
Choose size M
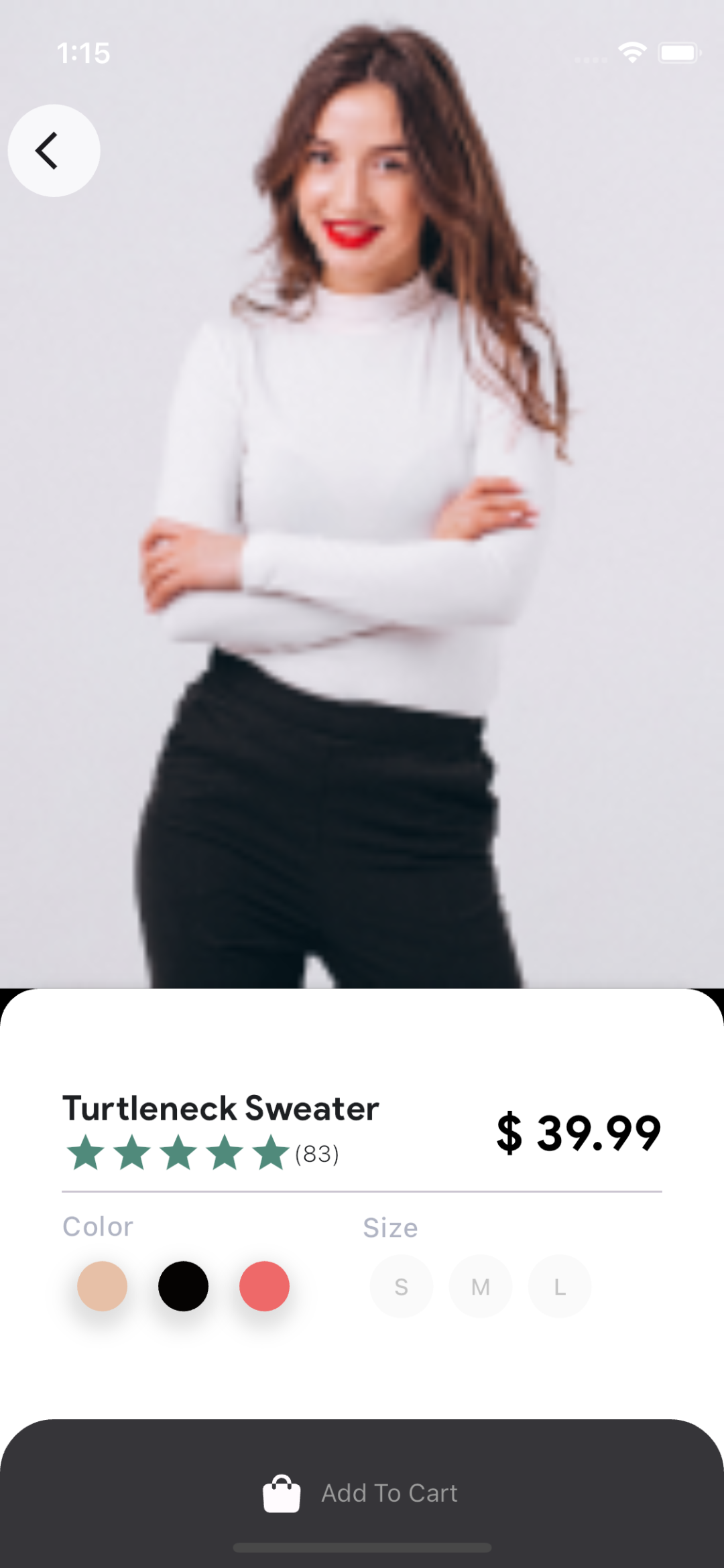pos(480,1286)
